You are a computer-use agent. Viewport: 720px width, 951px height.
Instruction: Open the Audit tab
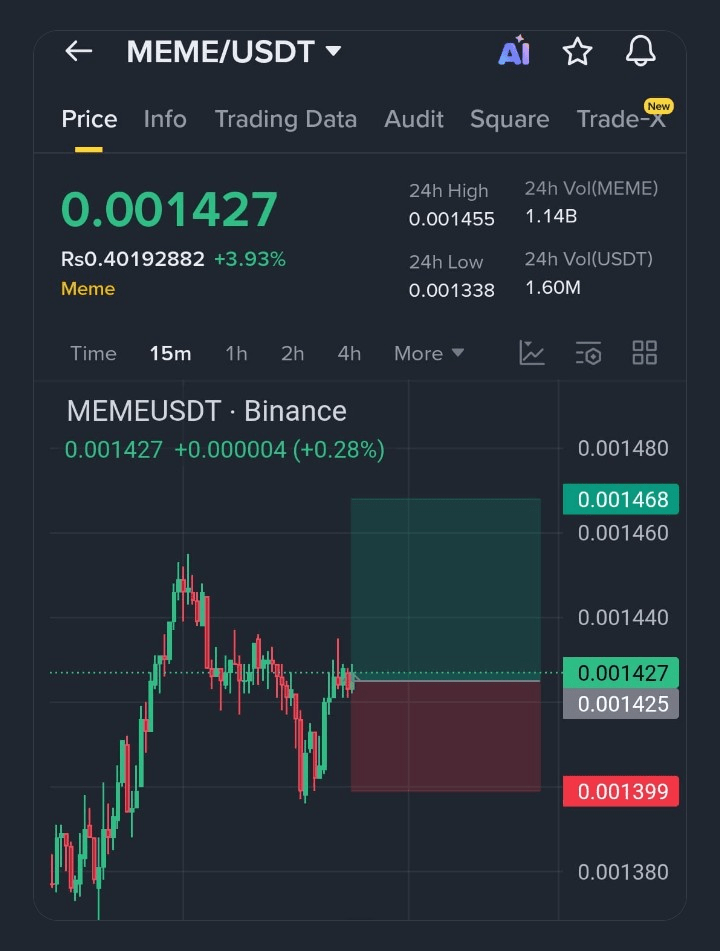[414, 119]
